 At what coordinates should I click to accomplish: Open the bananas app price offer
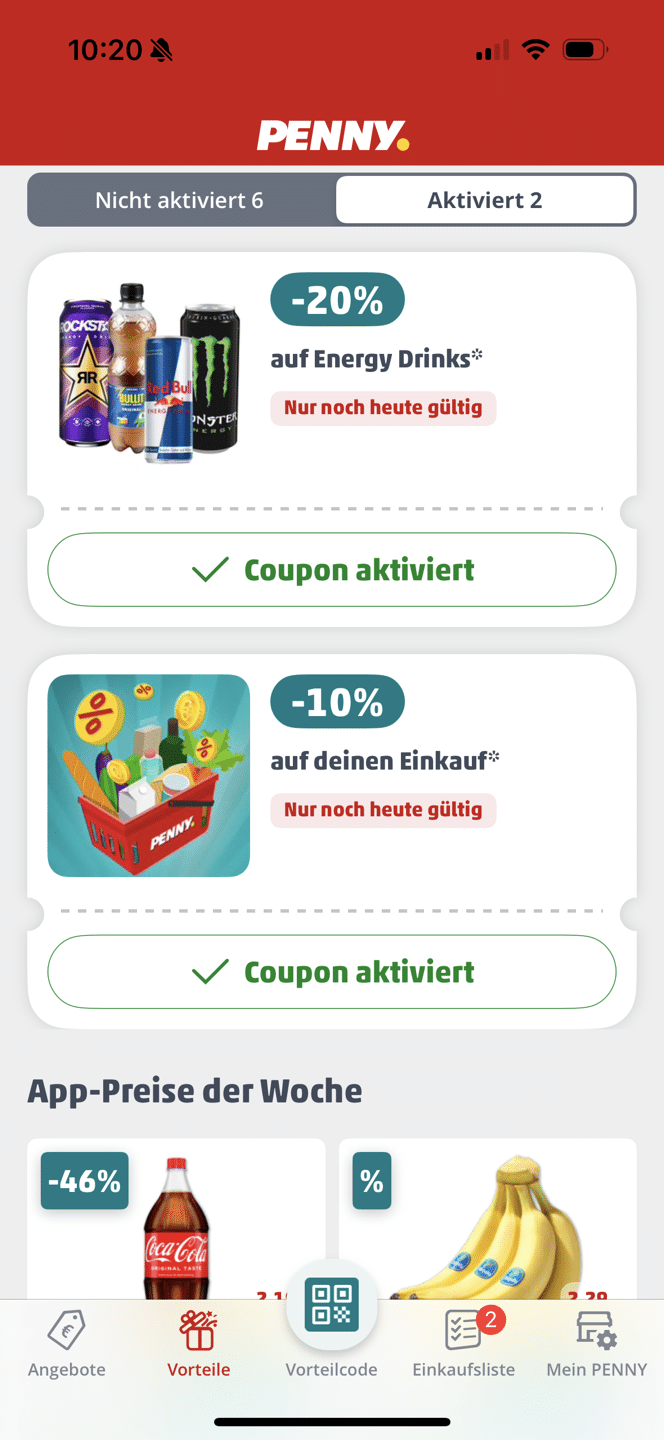pos(488,1220)
